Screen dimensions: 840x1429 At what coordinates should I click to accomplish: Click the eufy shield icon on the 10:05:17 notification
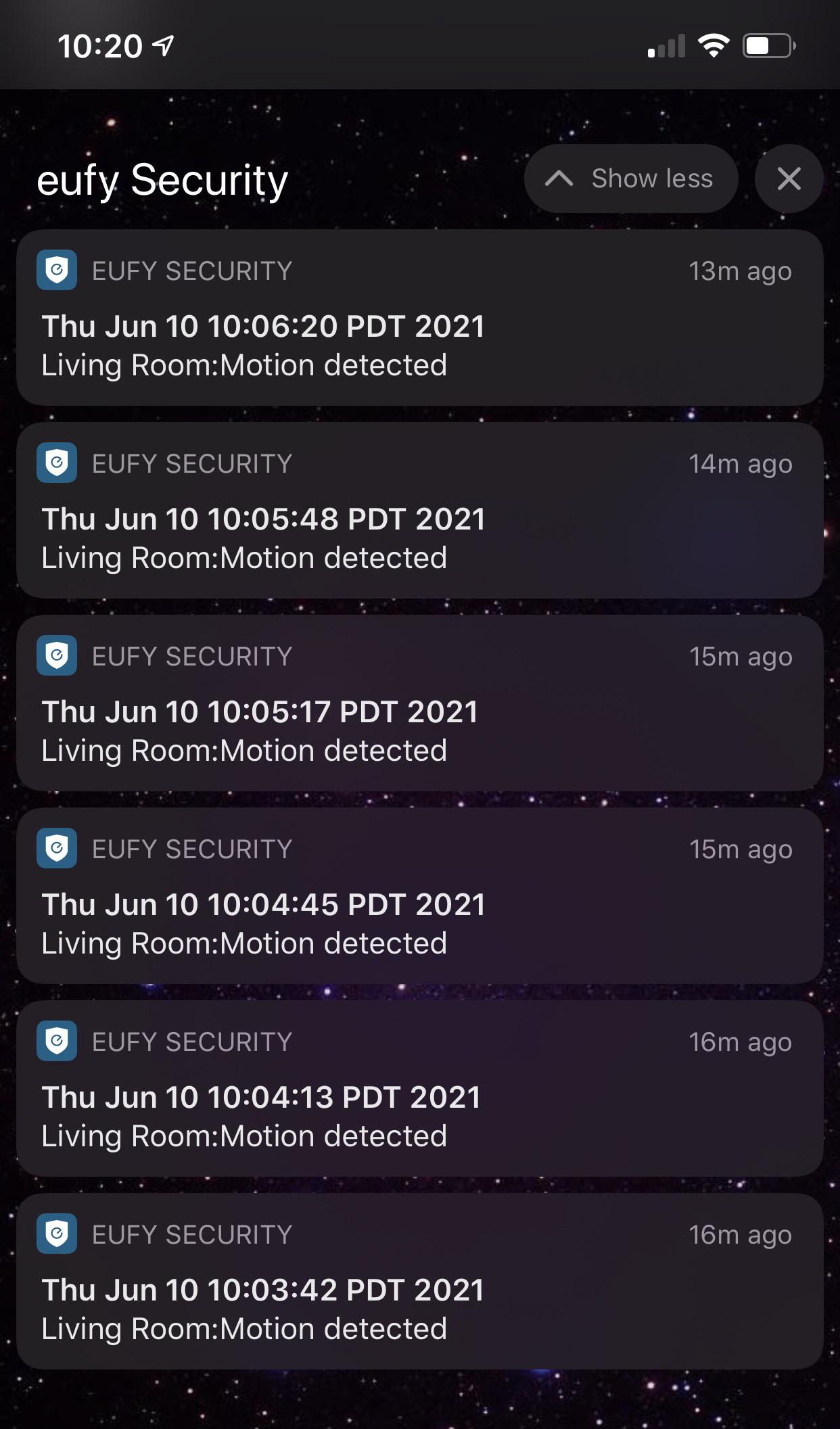(x=57, y=655)
